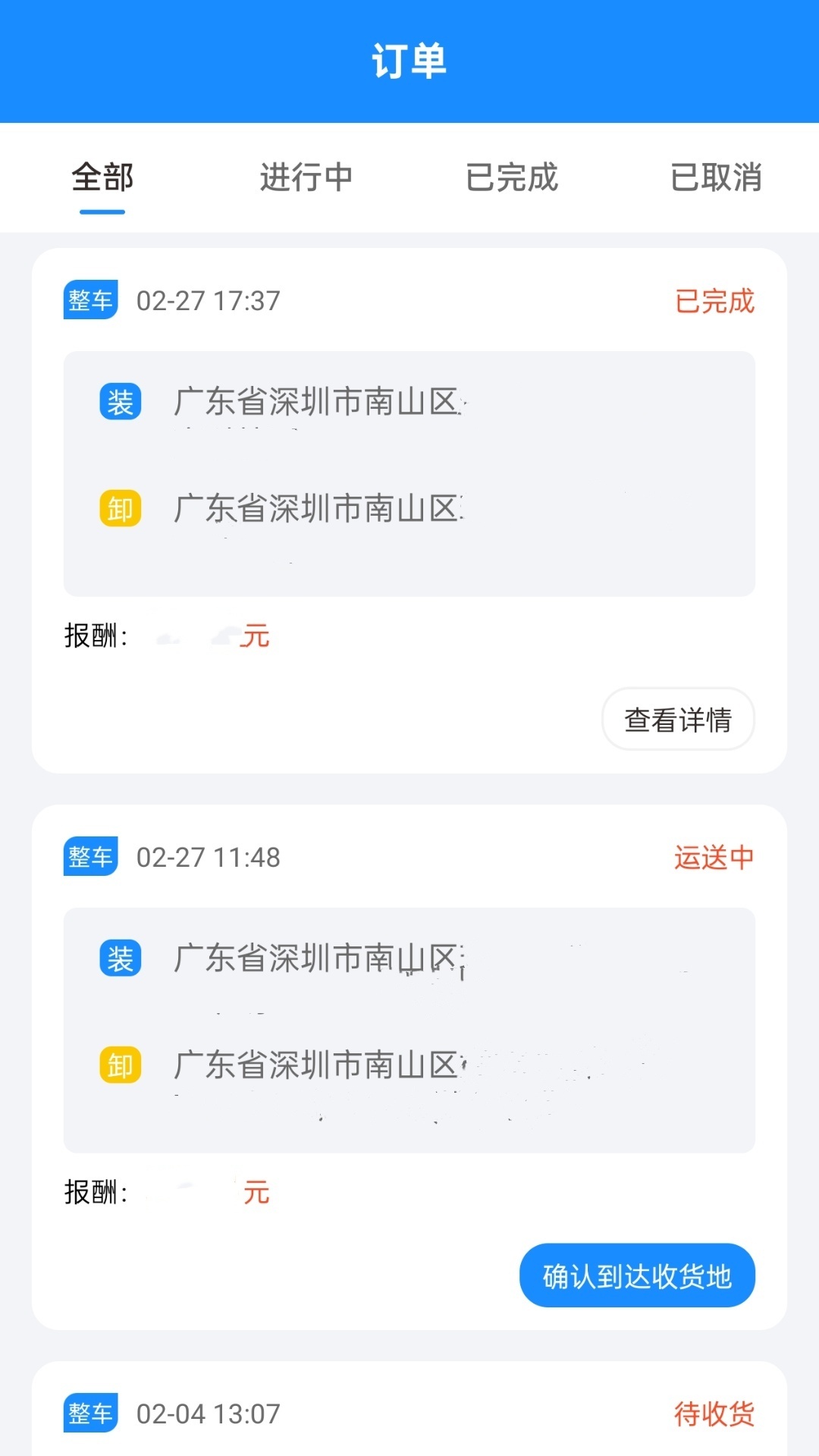Stay on the 全部 tab

[x=102, y=177]
